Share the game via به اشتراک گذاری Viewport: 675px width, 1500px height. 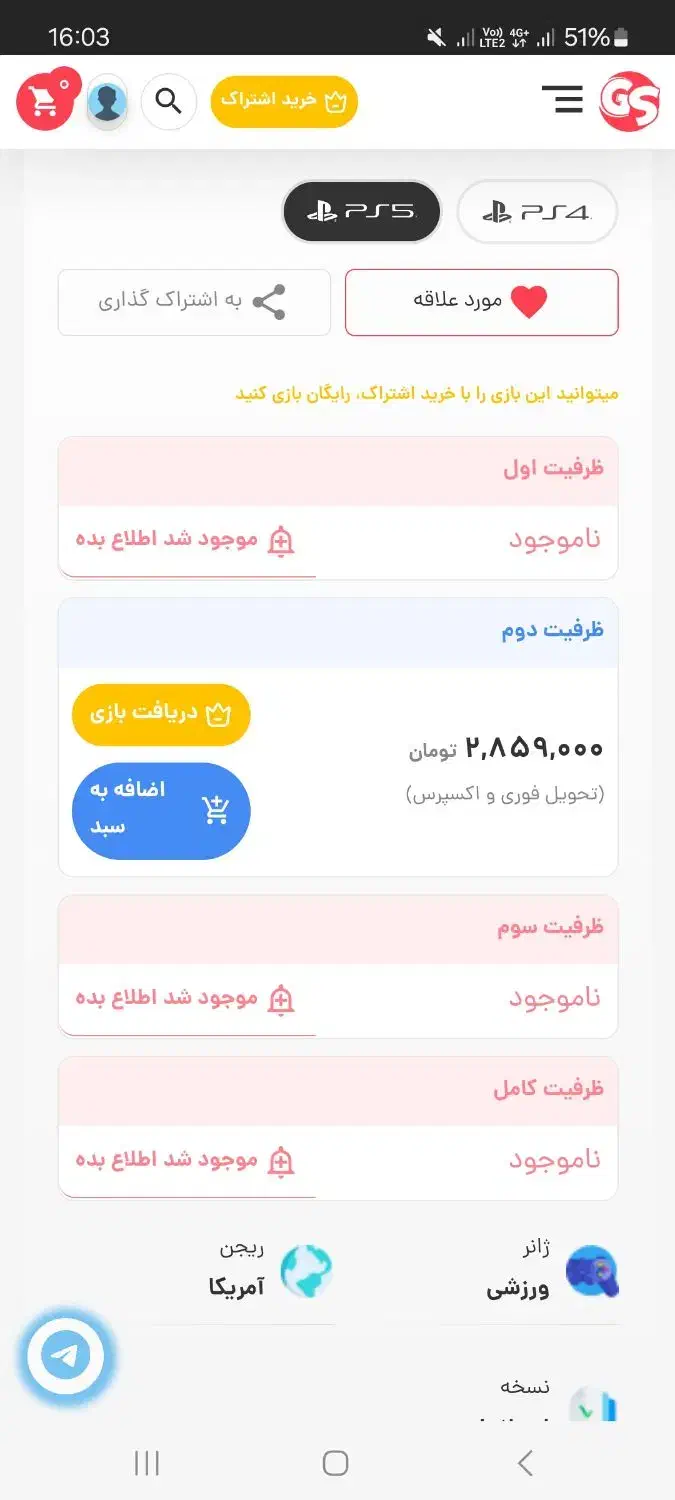click(x=194, y=302)
